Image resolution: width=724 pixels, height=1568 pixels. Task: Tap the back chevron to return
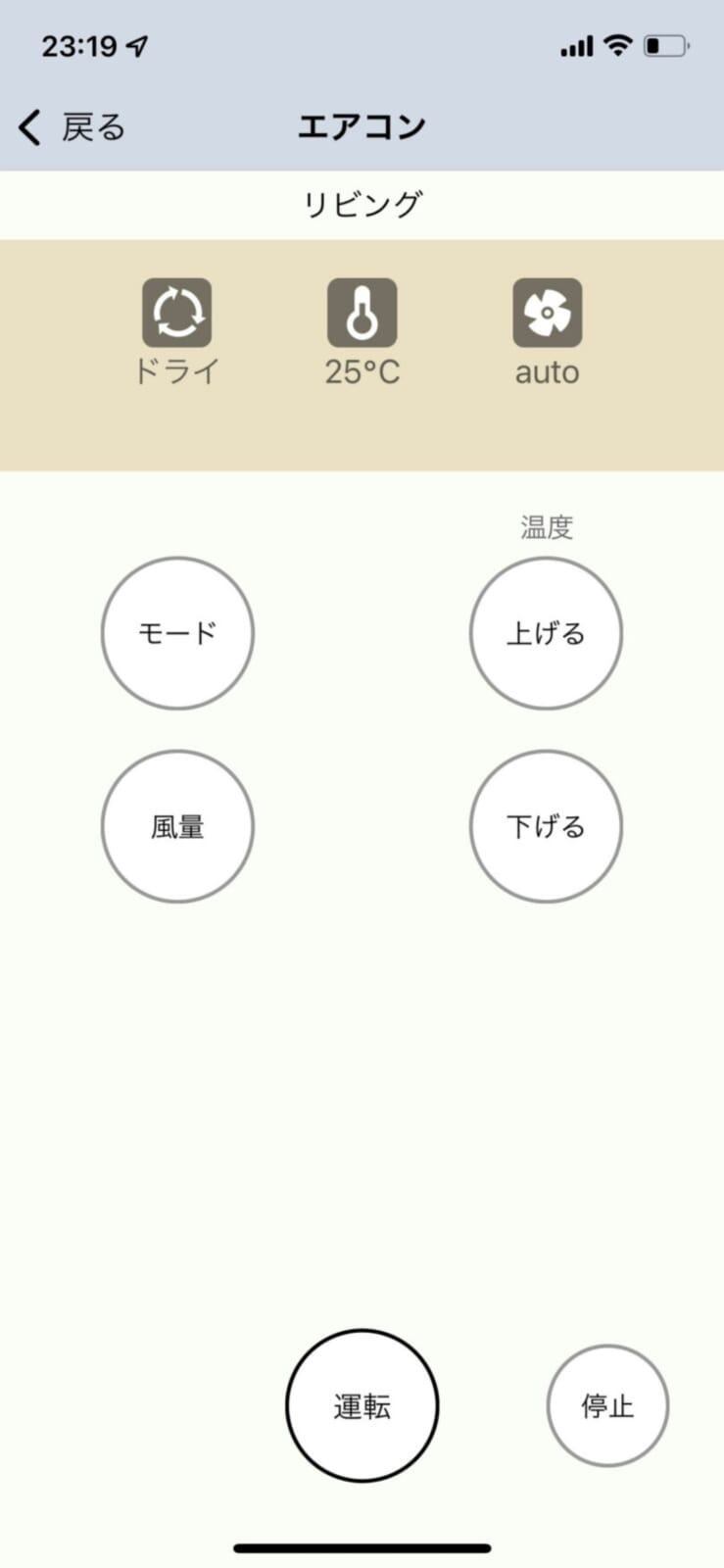pyautogui.click(x=27, y=125)
